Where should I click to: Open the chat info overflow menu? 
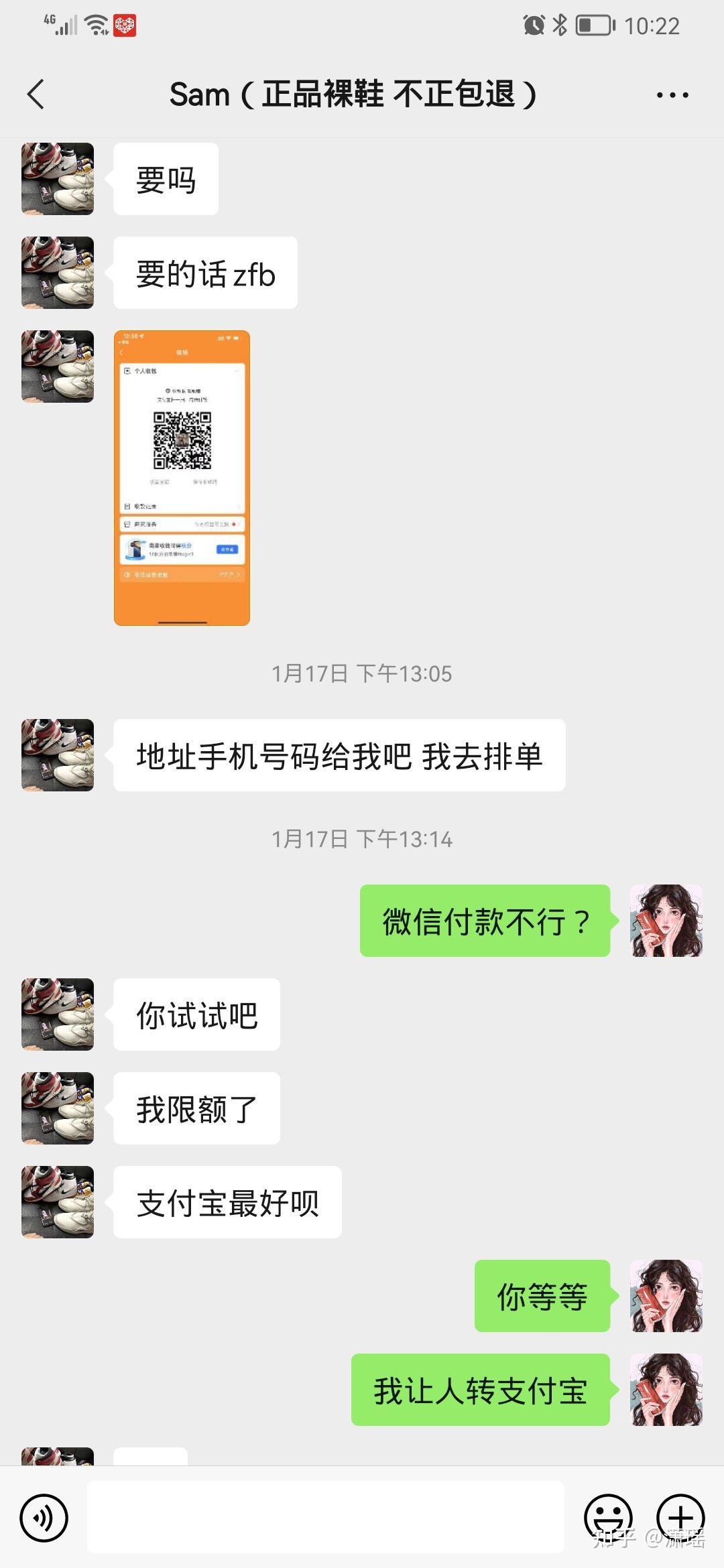point(672,94)
